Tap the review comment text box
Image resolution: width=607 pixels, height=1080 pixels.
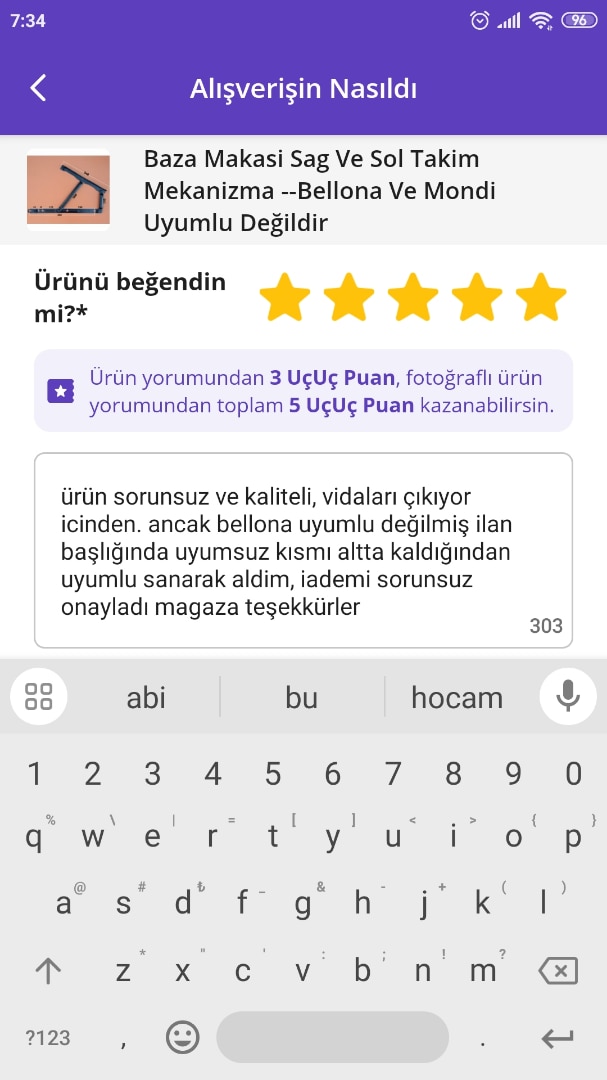tap(303, 550)
